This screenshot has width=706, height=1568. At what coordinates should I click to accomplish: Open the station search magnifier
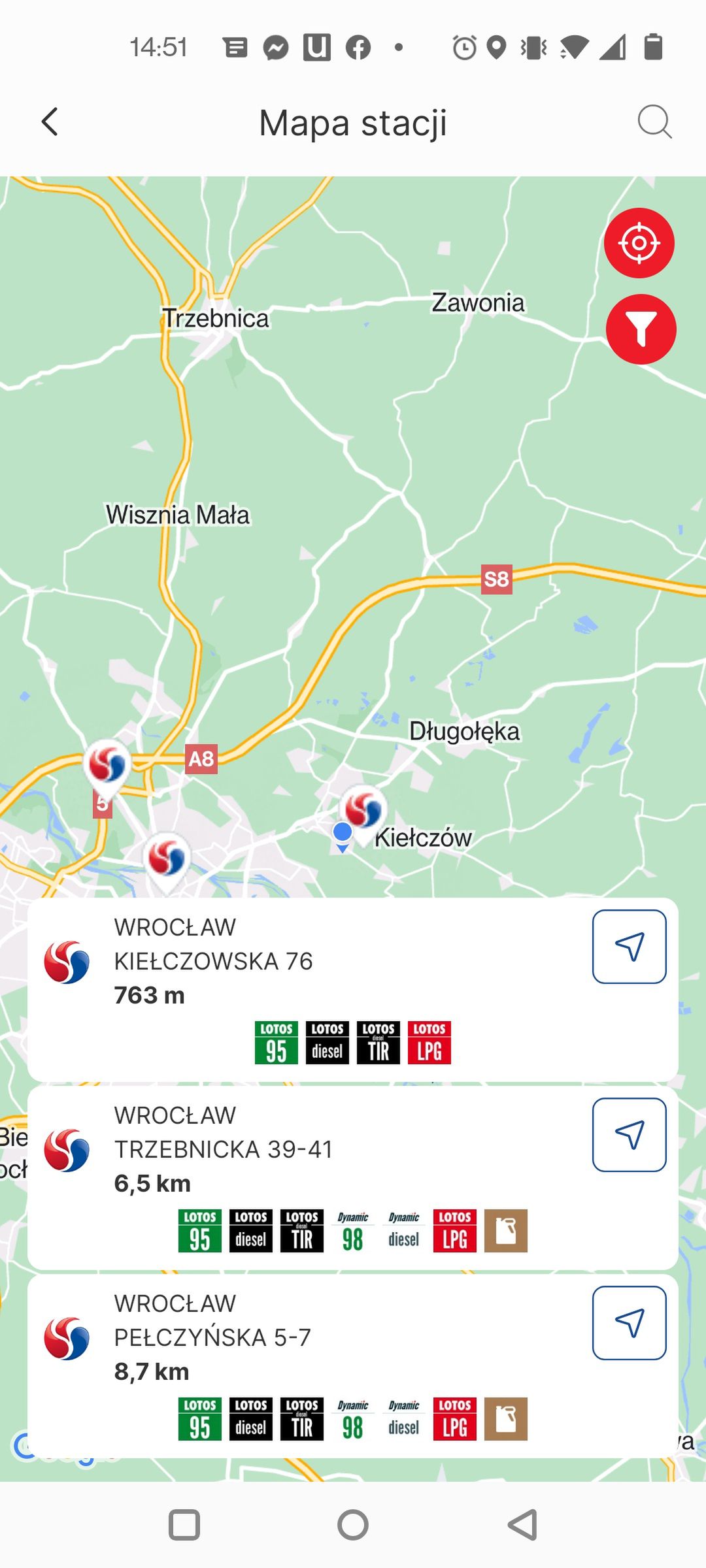(x=654, y=122)
